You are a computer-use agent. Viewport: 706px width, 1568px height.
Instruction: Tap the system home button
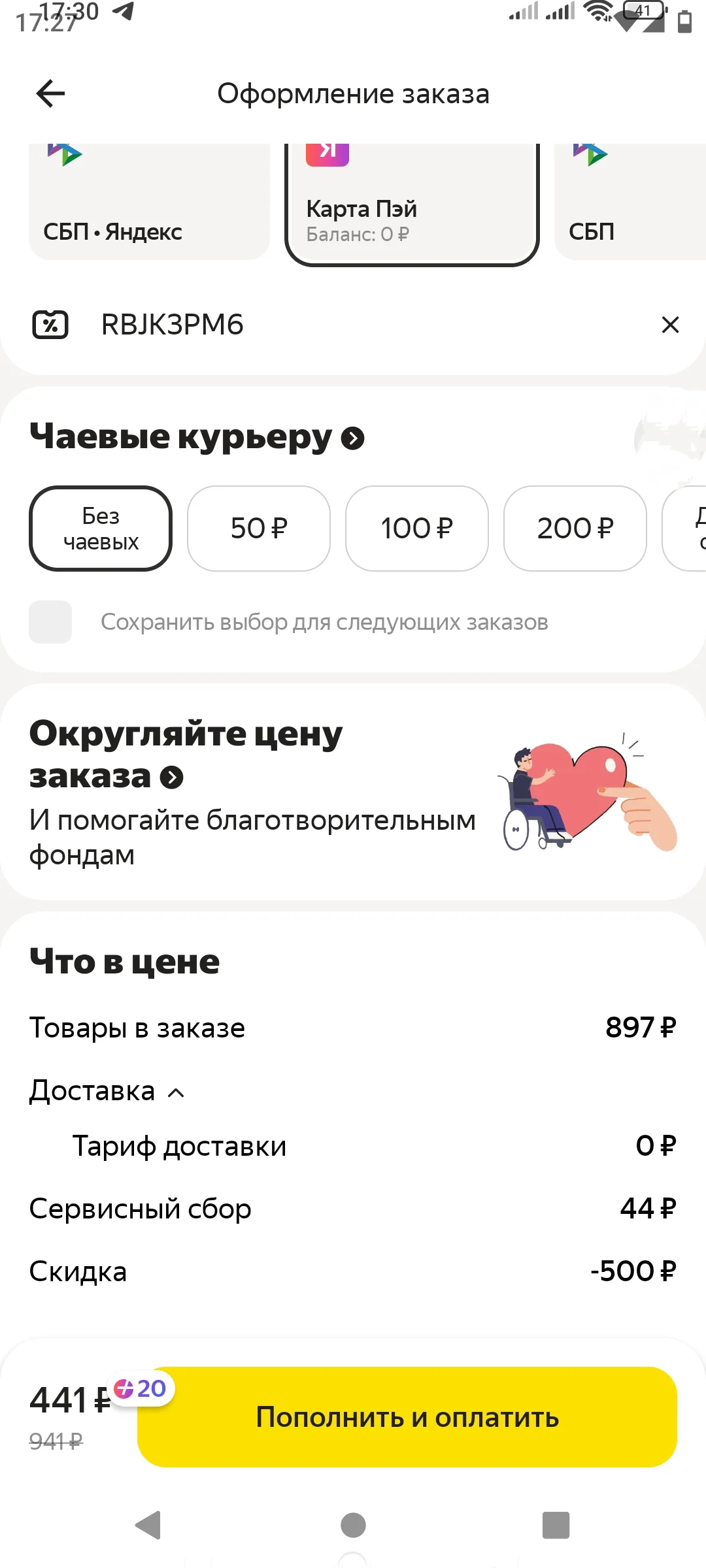[x=353, y=1526]
